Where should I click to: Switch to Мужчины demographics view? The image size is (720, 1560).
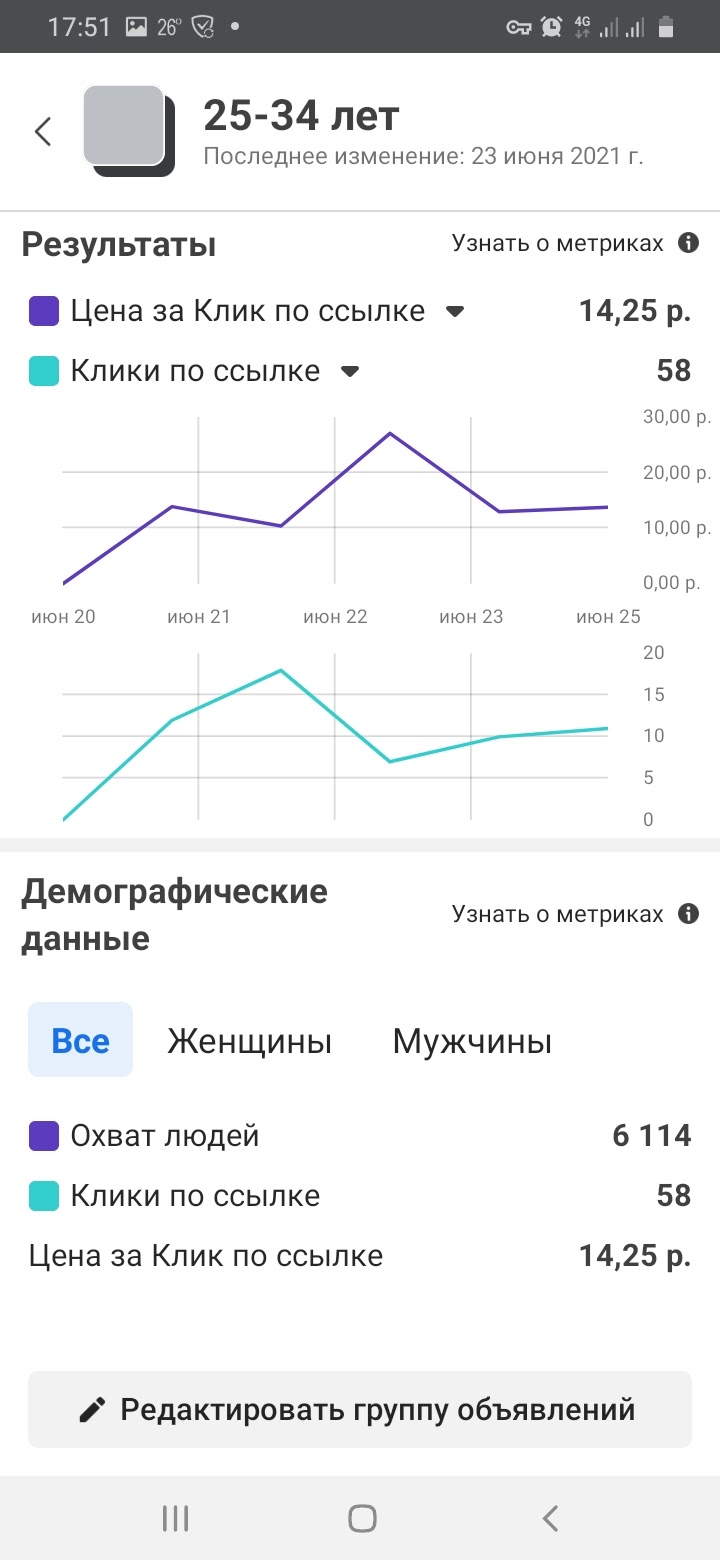point(471,1041)
